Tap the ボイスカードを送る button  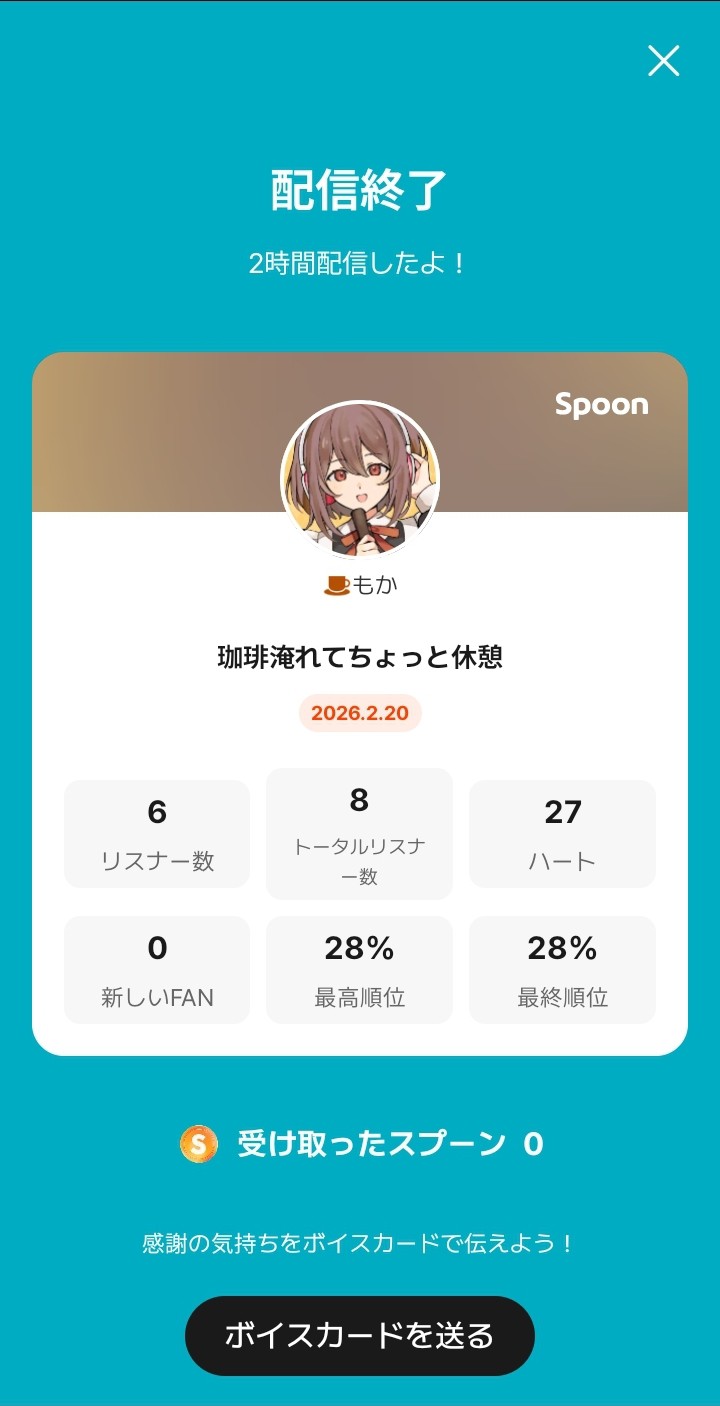click(x=360, y=1335)
